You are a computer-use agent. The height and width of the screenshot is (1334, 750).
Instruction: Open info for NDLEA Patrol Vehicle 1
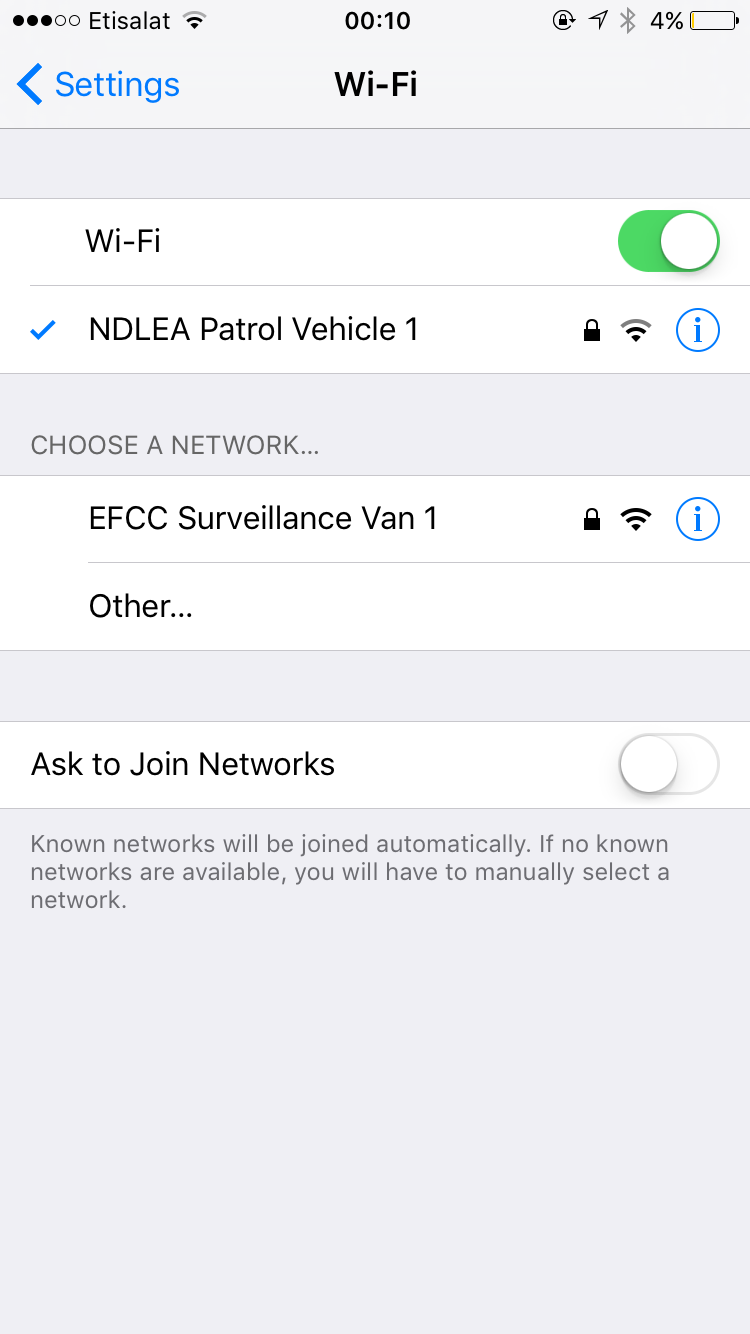698,330
